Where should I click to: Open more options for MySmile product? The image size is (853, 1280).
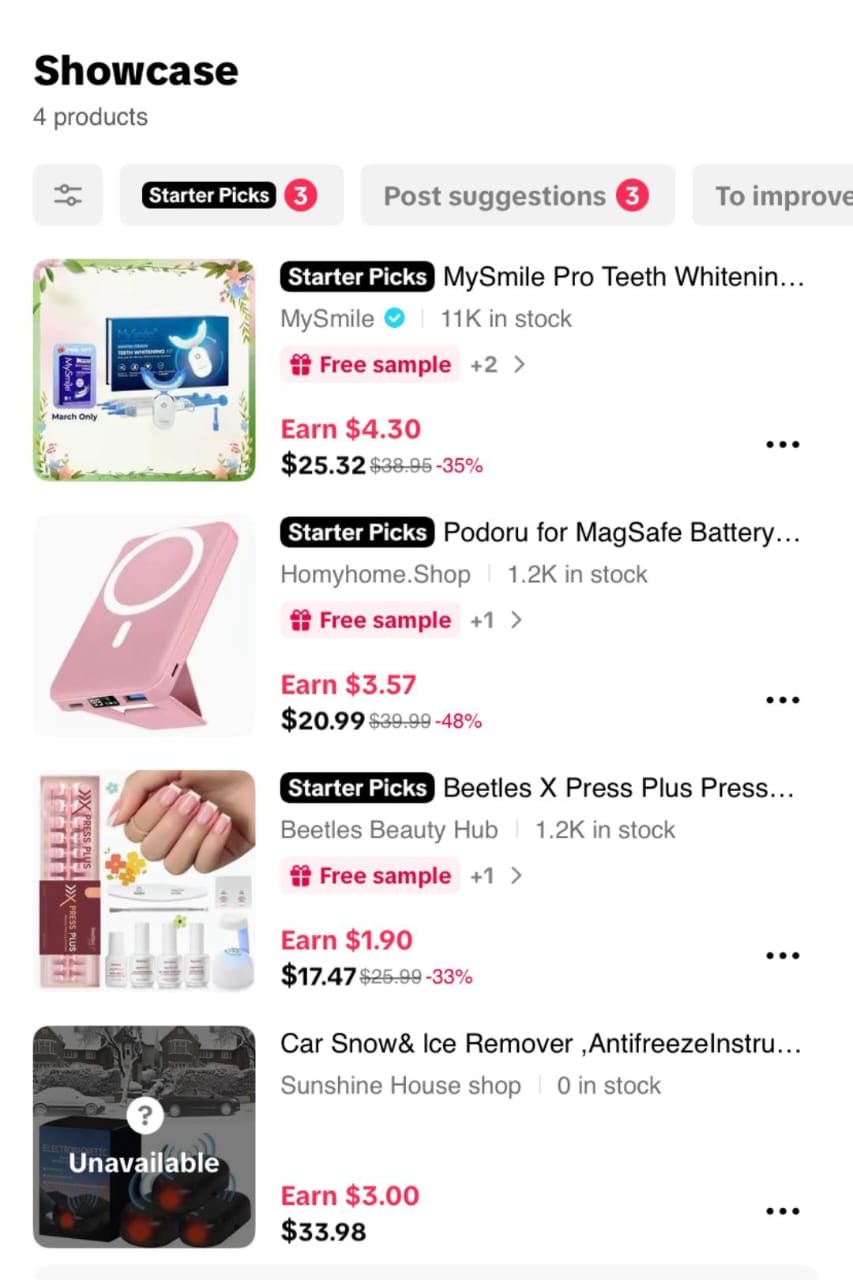point(782,444)
